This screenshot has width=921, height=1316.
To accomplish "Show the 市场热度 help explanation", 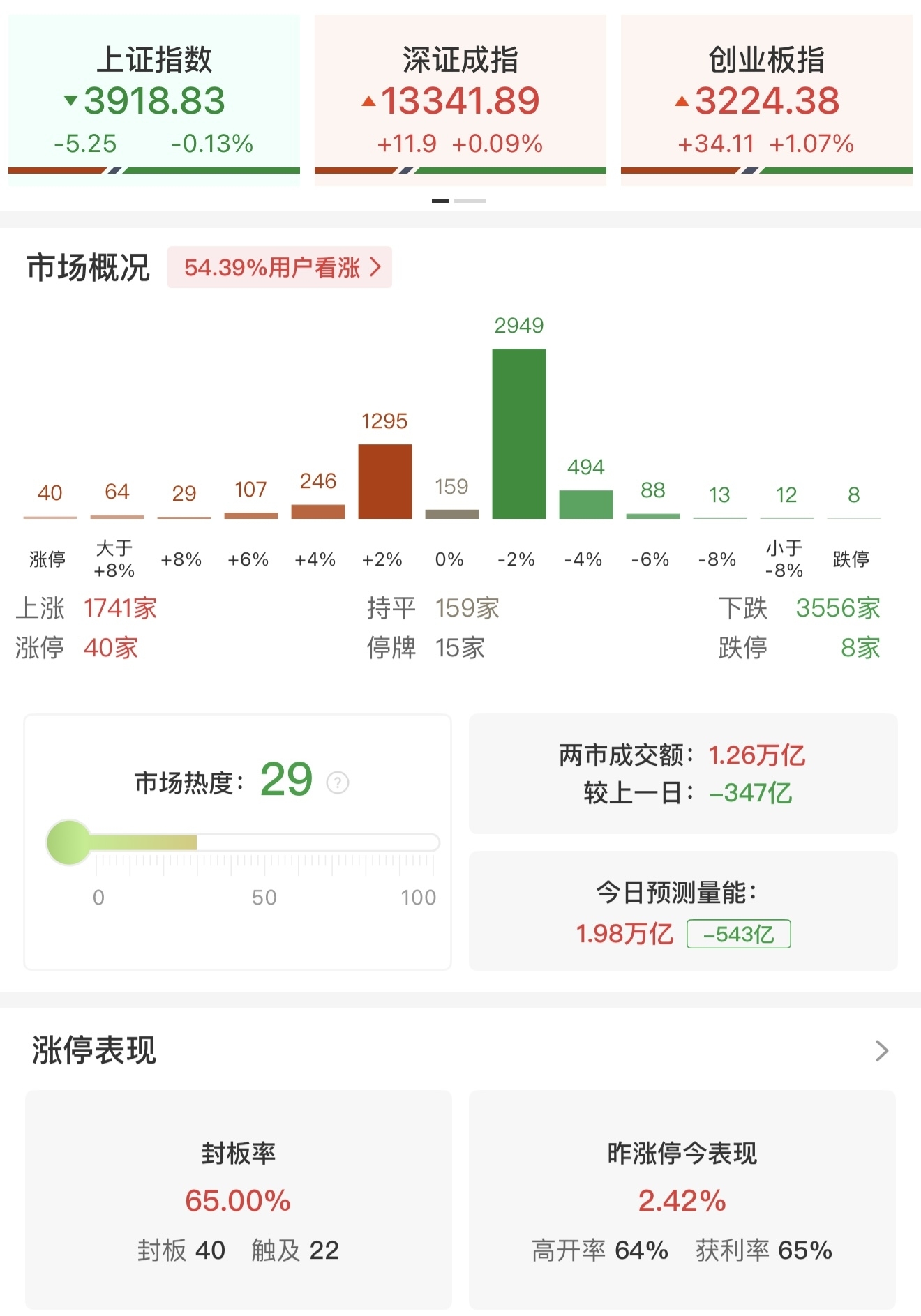I will click(338, 782).
